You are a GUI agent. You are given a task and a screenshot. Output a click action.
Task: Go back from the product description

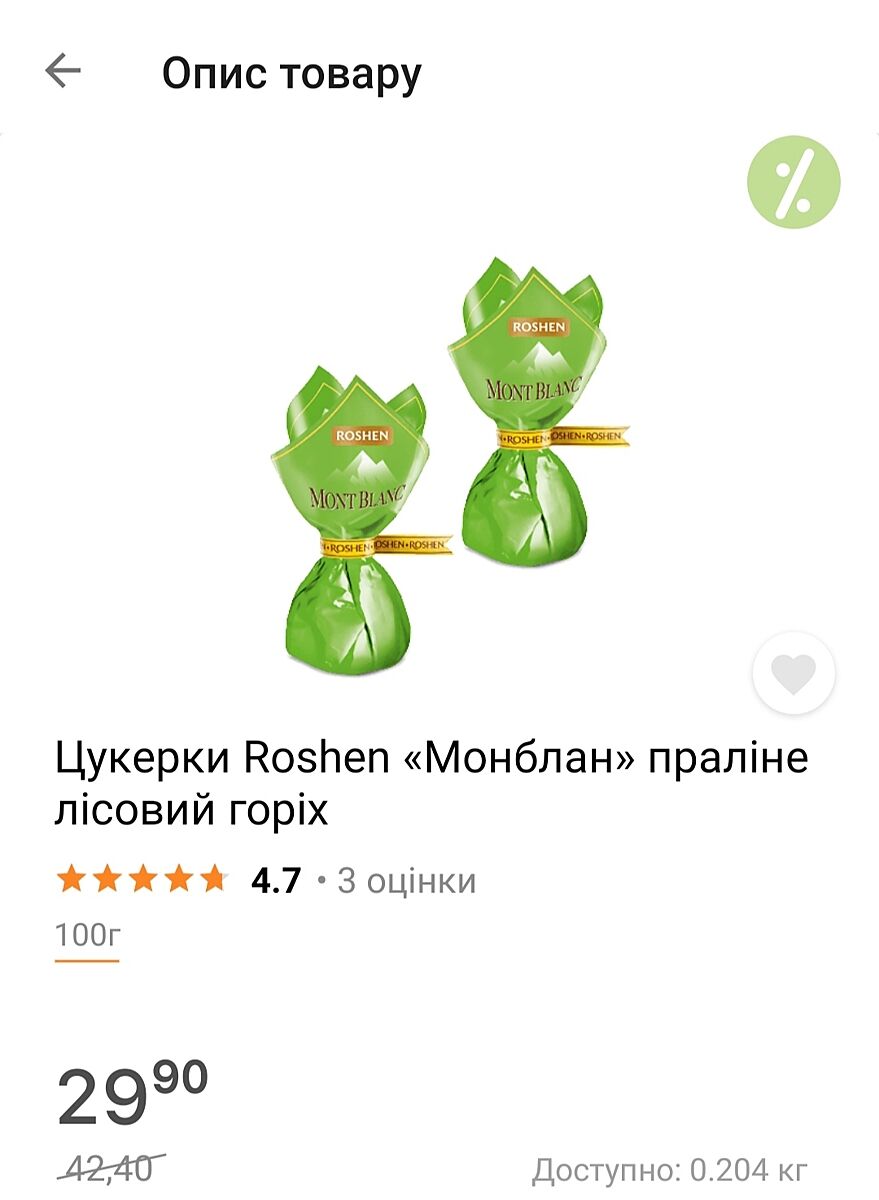62,72
